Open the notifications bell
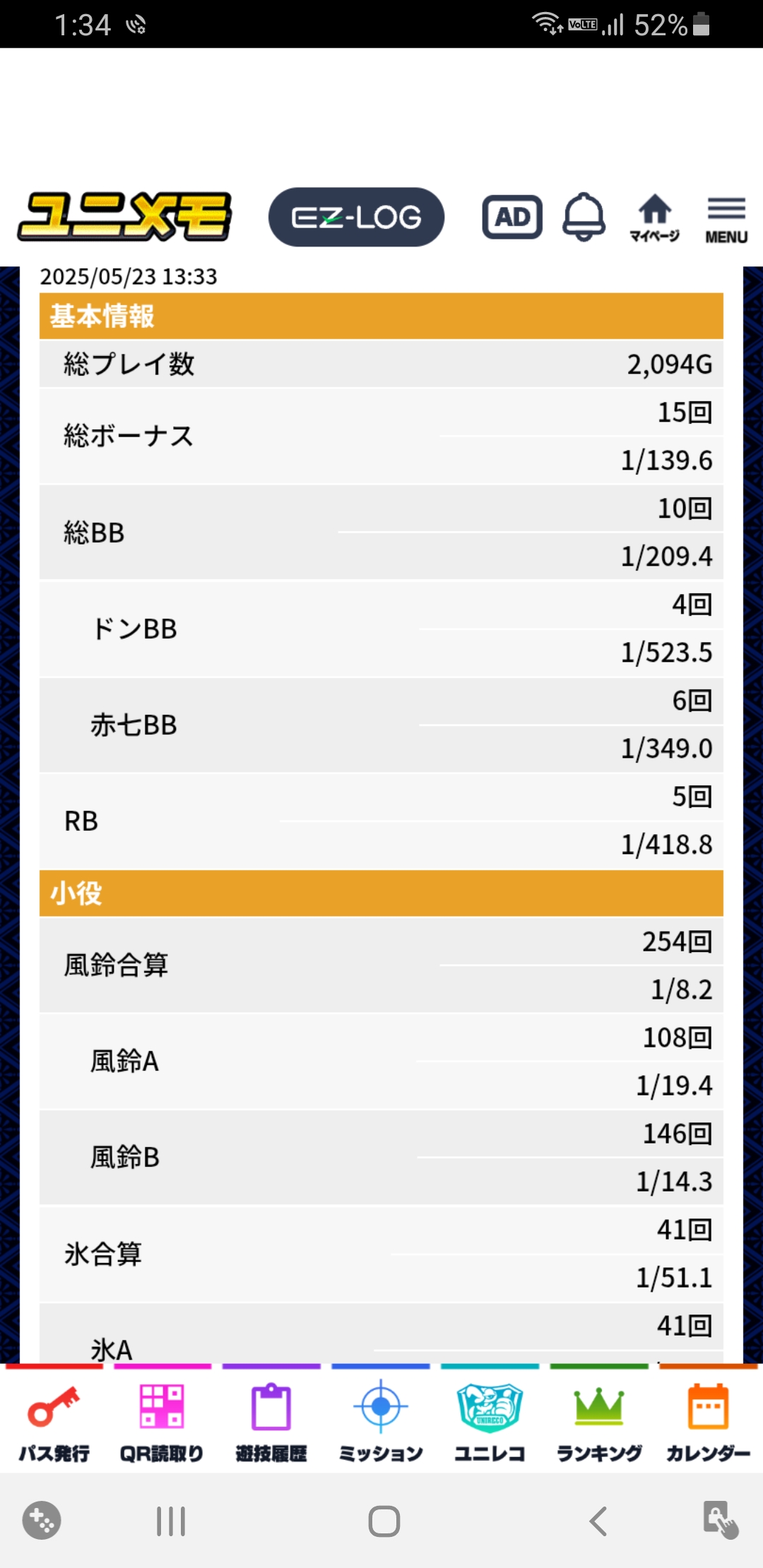 point(584,217)
